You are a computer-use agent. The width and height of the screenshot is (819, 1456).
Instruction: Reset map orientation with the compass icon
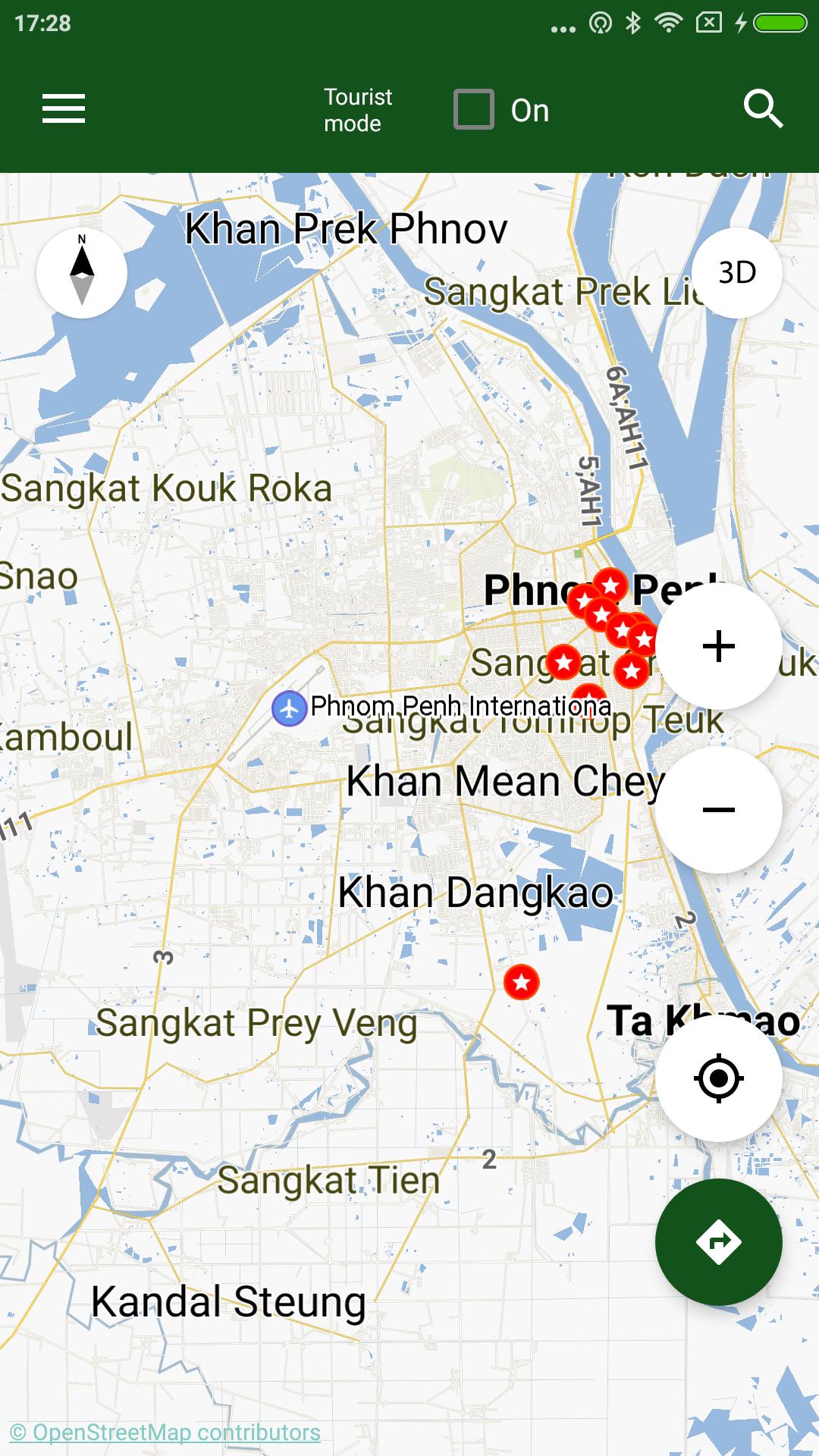click(x=81, y=273)
